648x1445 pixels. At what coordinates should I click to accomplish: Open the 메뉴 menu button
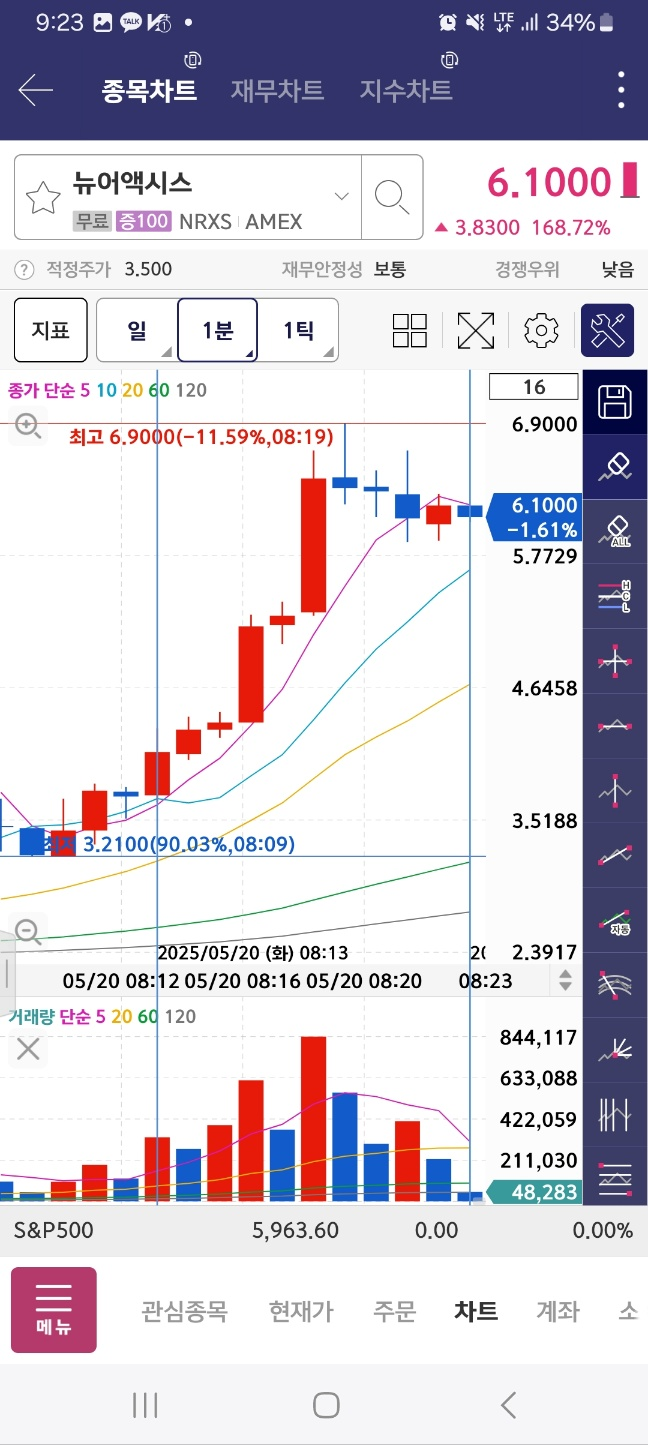(54, 1310)
